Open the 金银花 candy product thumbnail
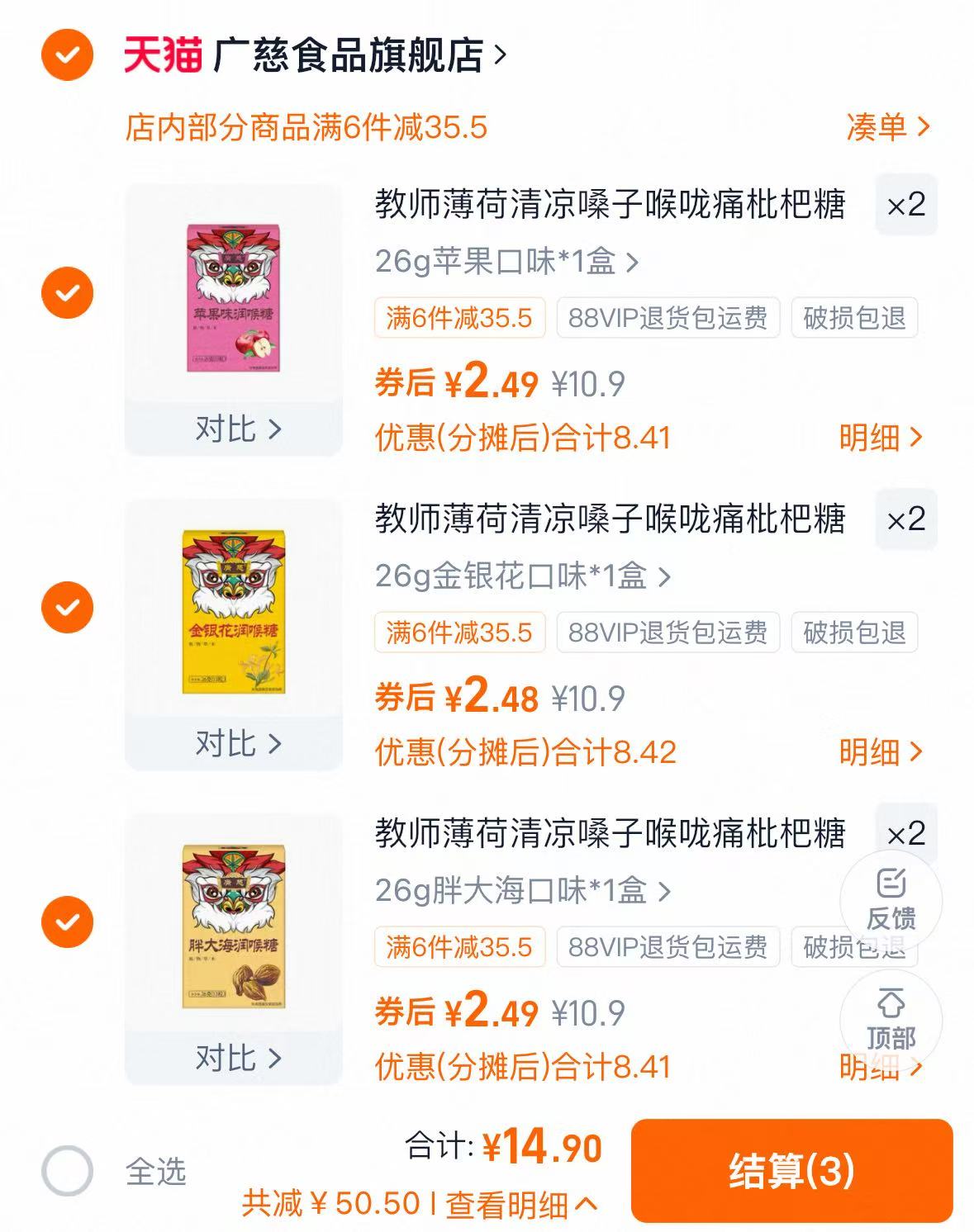The width and height of the screenshot is (974, 1232). click(235, 609)
